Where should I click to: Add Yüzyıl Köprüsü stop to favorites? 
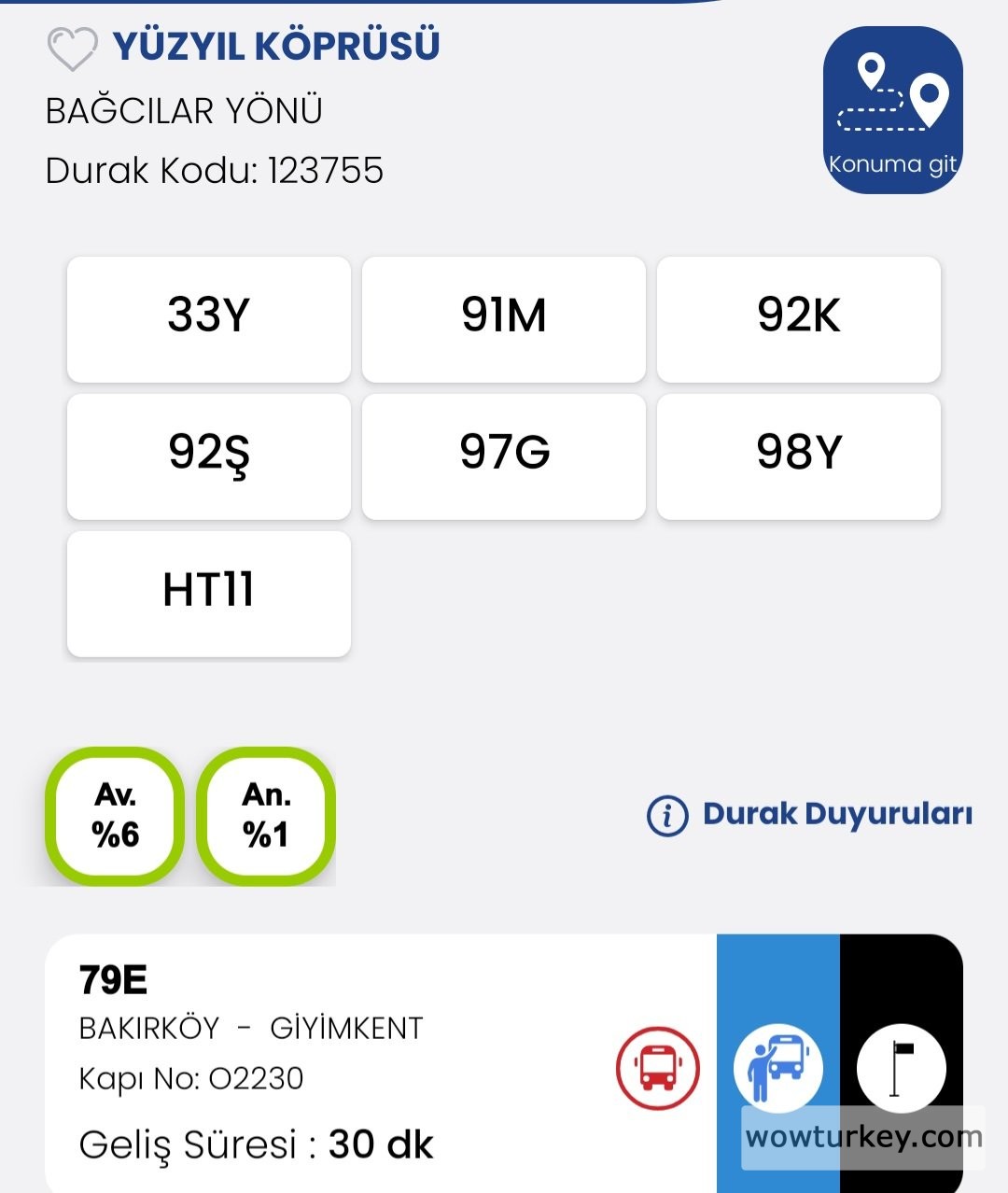72,49
